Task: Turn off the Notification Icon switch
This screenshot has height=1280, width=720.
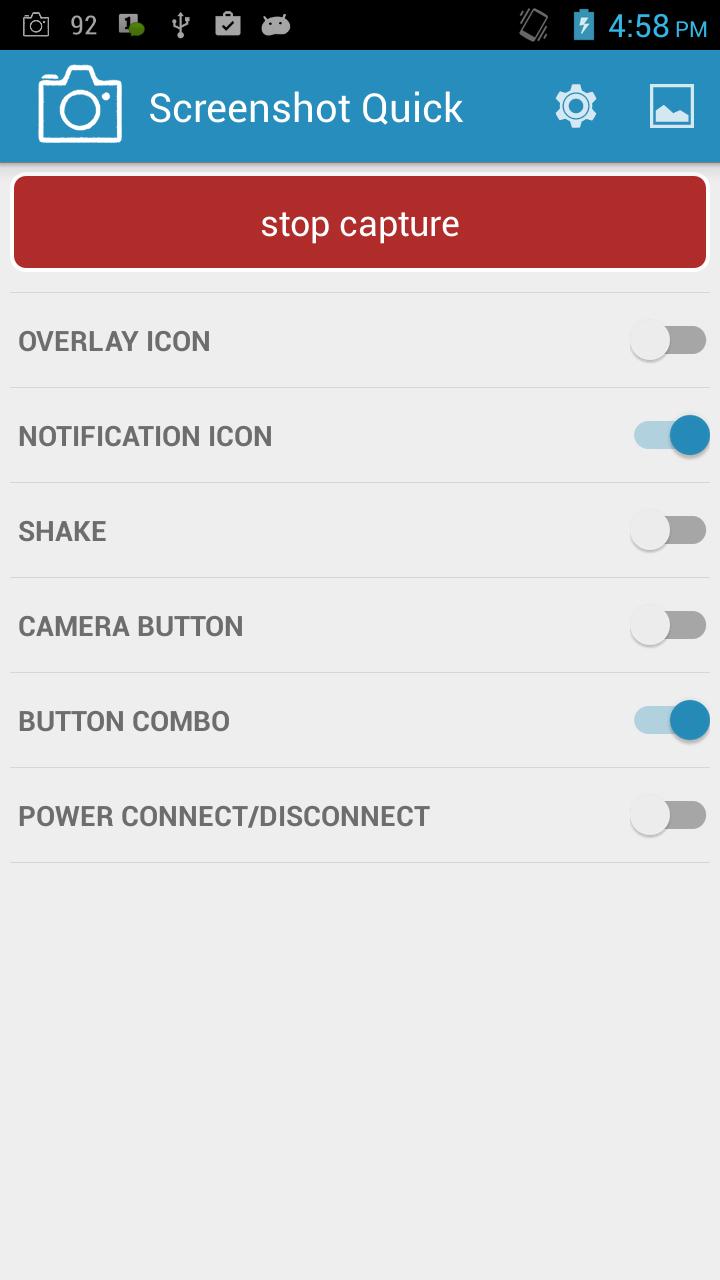Action: click(x=671, y=436)
